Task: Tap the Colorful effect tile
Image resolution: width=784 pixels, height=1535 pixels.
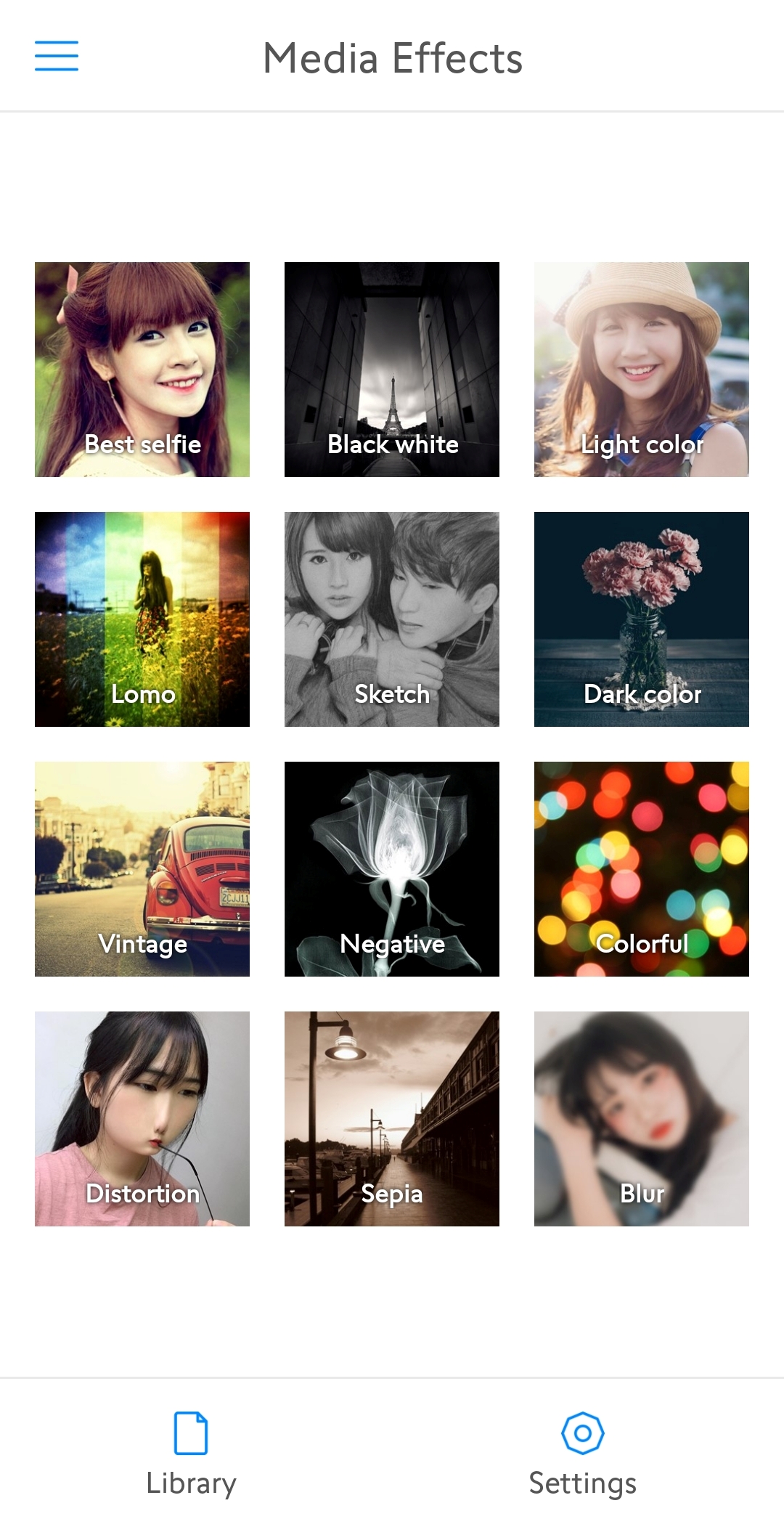Action: pyautogui.click(x=642, y=869)
